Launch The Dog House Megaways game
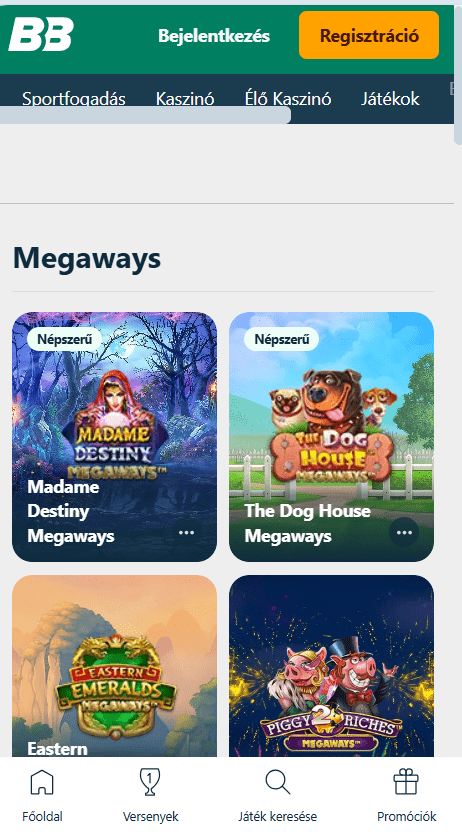Screen dimensions: 462x832 [x=332, y=437]
